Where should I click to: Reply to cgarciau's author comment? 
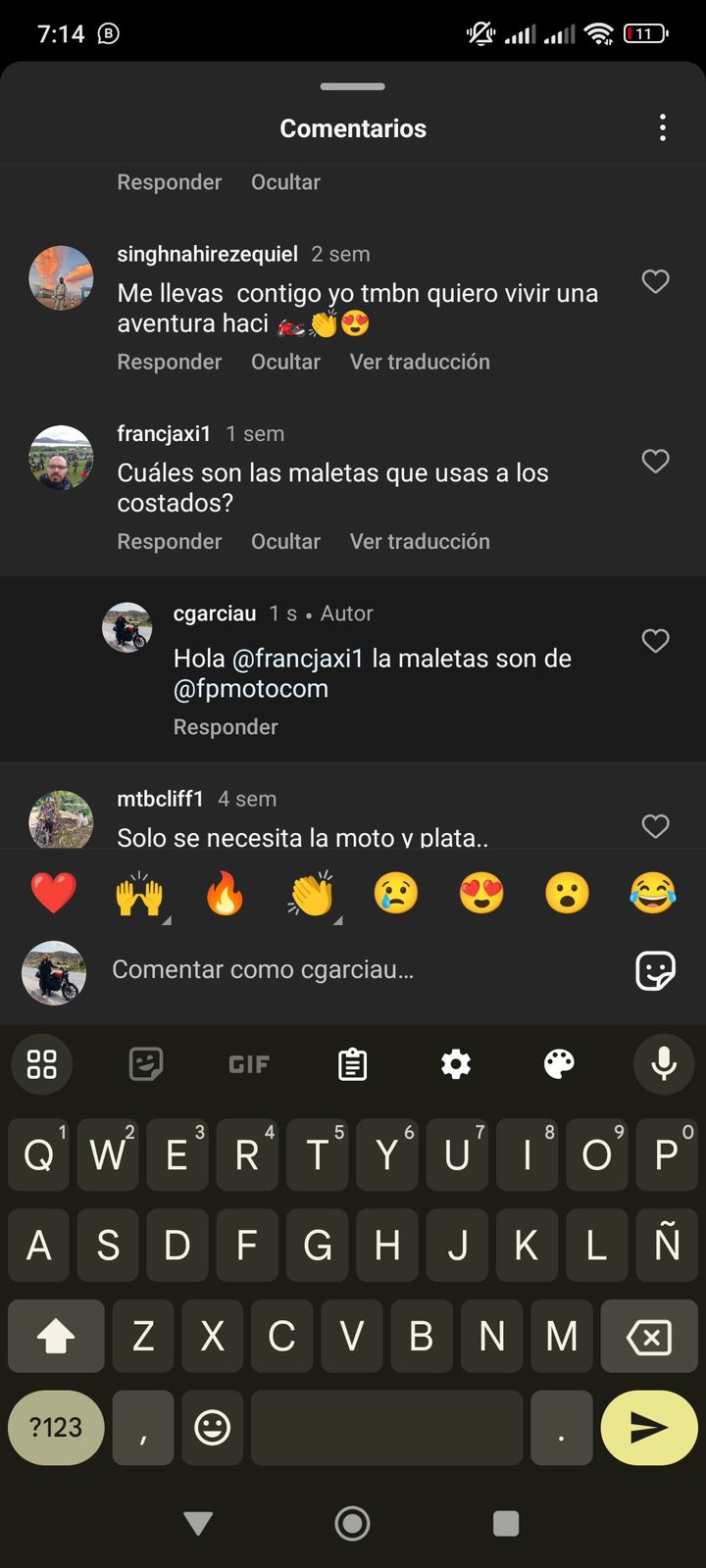[226, 727]
